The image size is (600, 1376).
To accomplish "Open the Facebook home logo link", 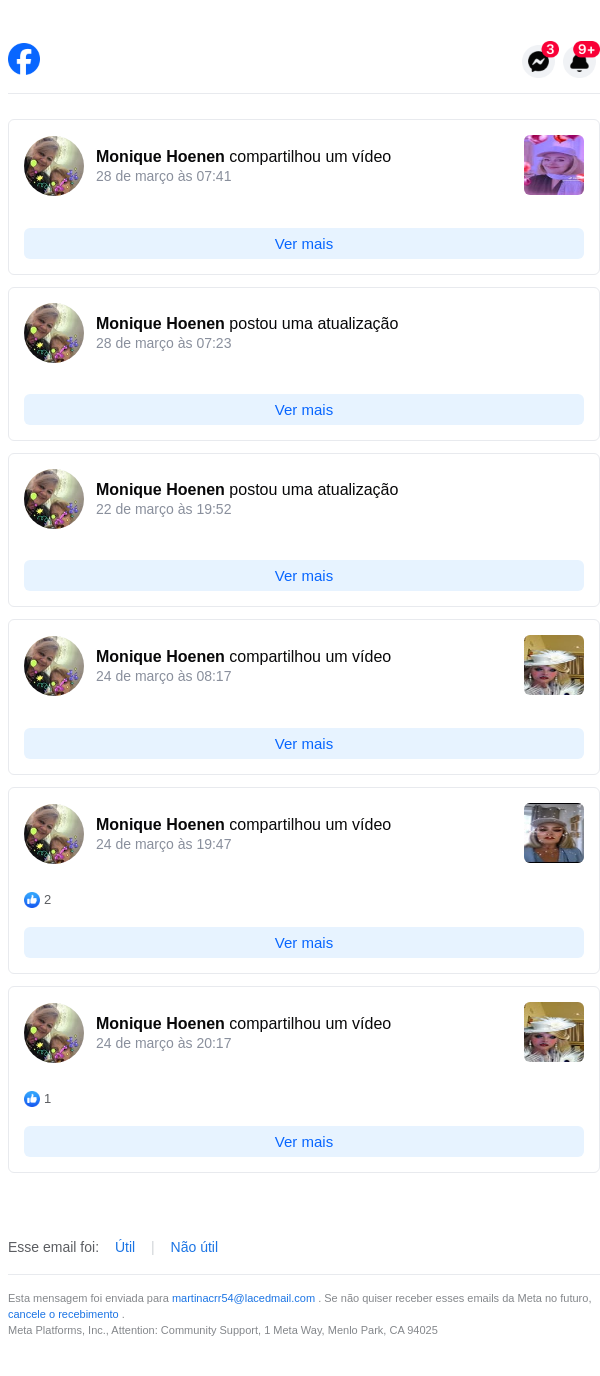I will coord(24,59).
